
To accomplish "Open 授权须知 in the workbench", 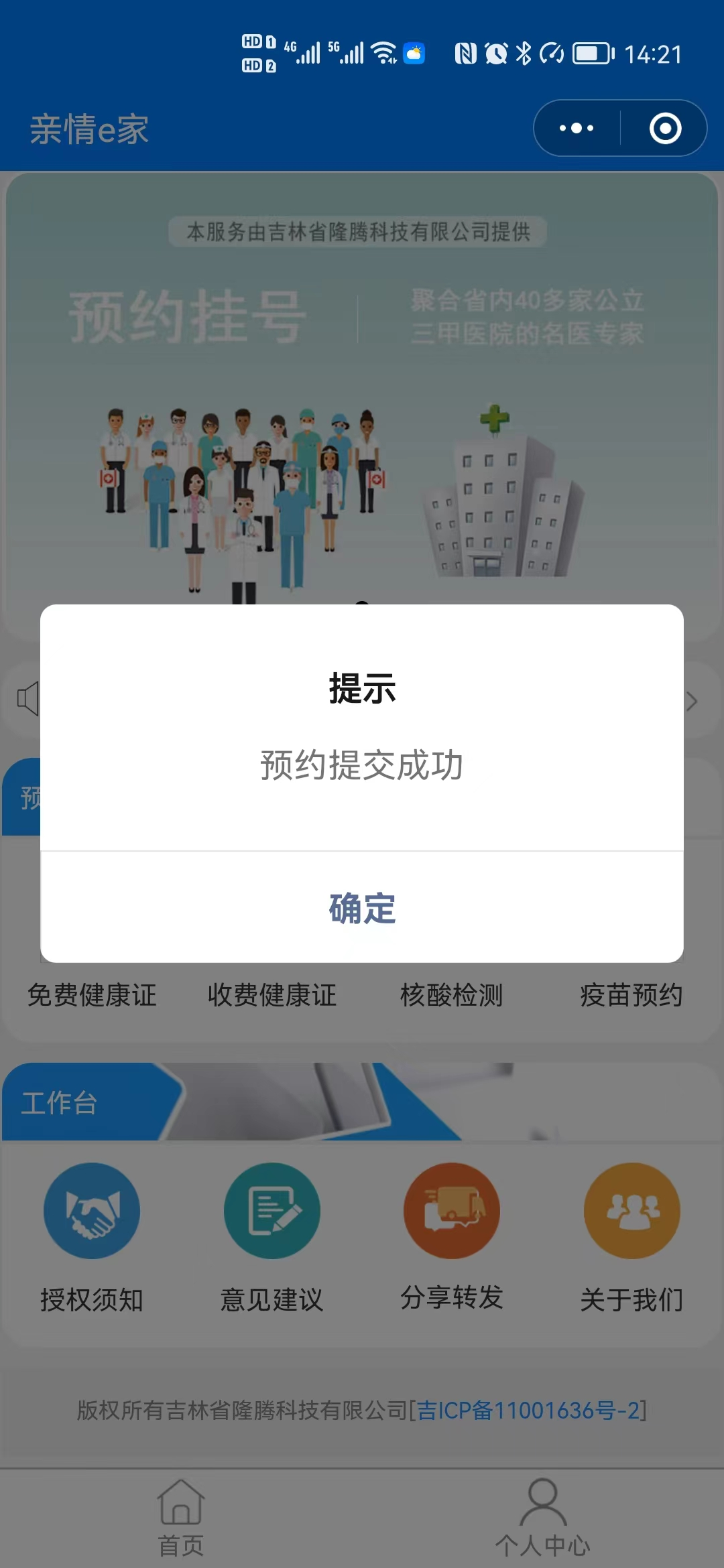I will (92, 1211).
